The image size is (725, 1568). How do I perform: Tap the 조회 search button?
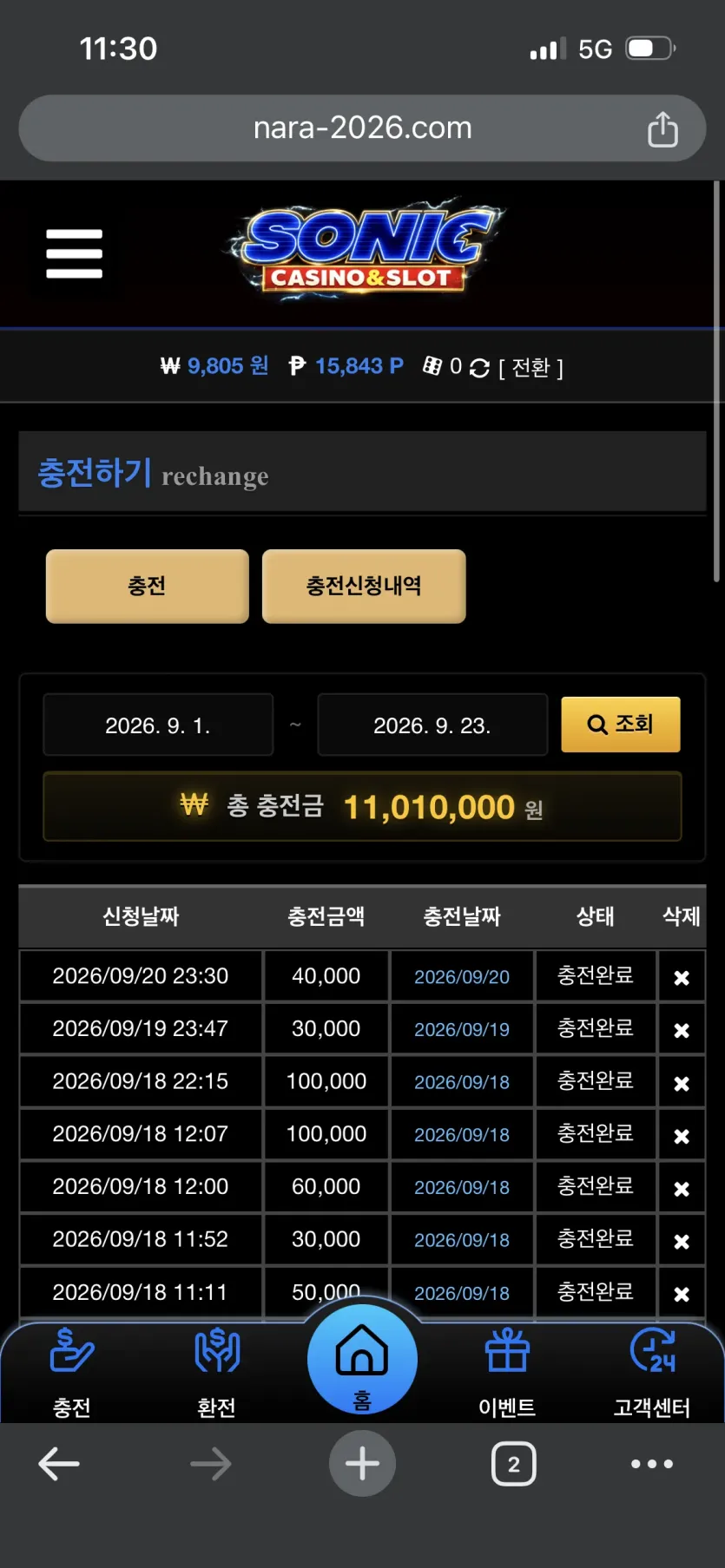620,724
